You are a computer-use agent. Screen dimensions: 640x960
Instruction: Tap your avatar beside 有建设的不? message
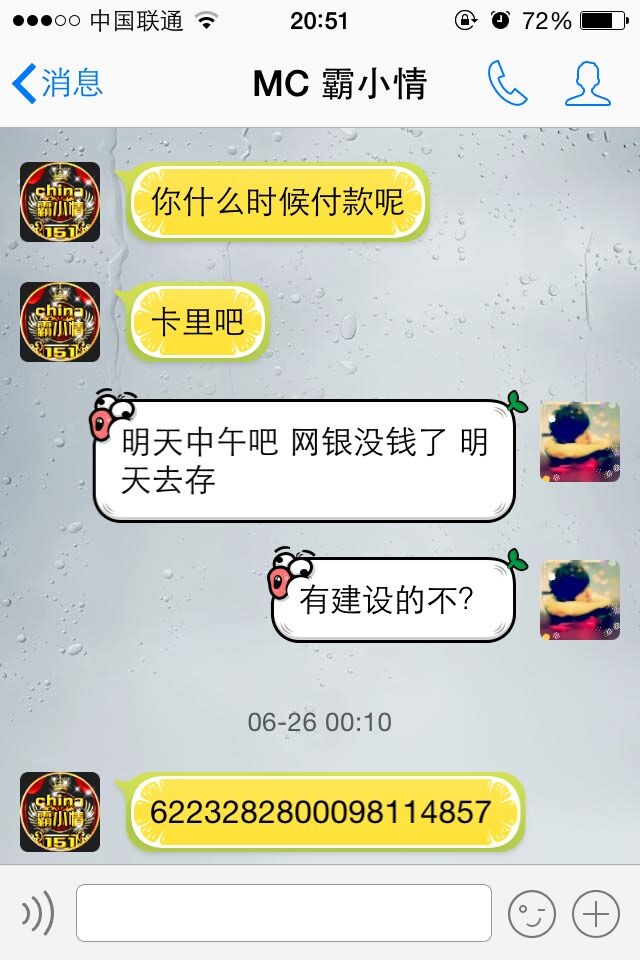580,600
